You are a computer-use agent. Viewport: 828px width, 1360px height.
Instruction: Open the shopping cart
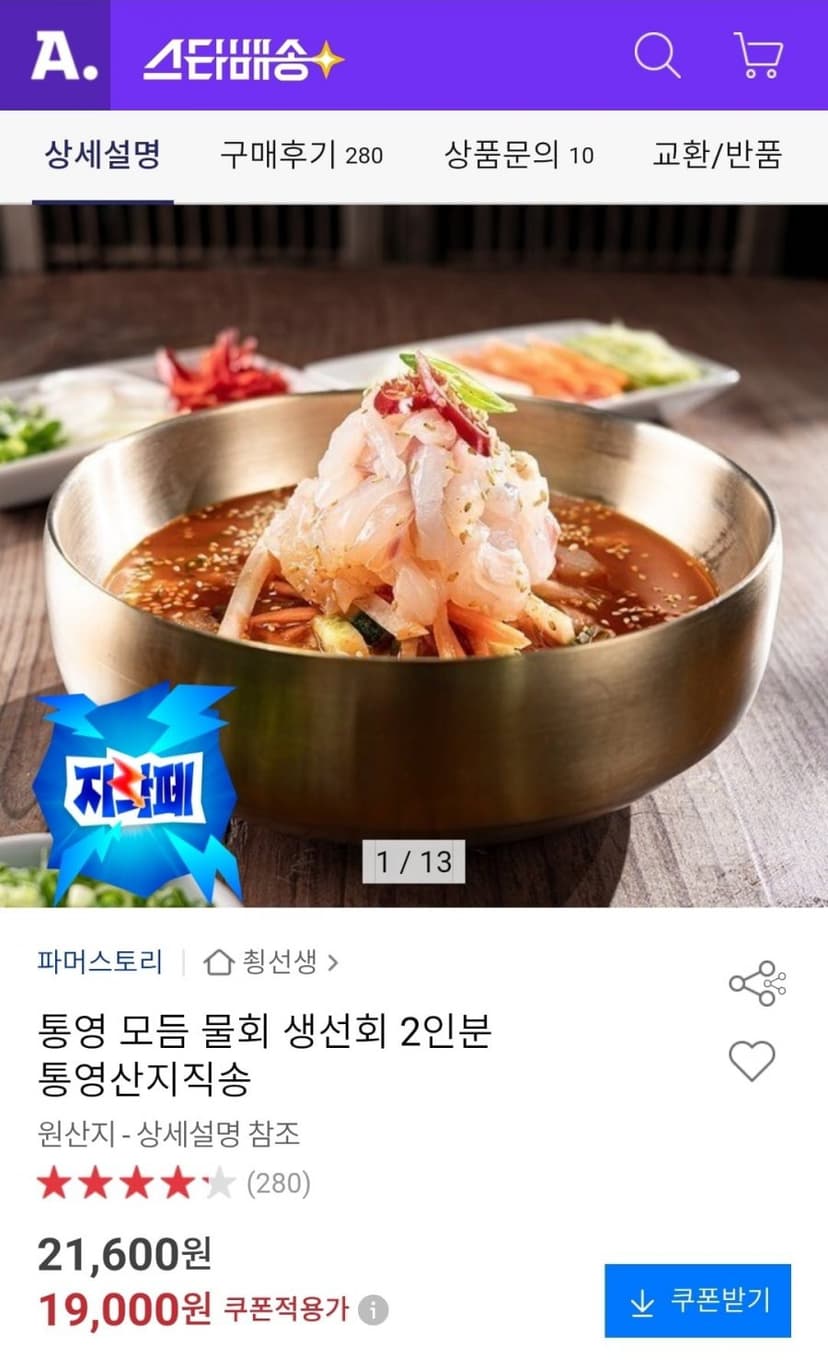(758, 55)
